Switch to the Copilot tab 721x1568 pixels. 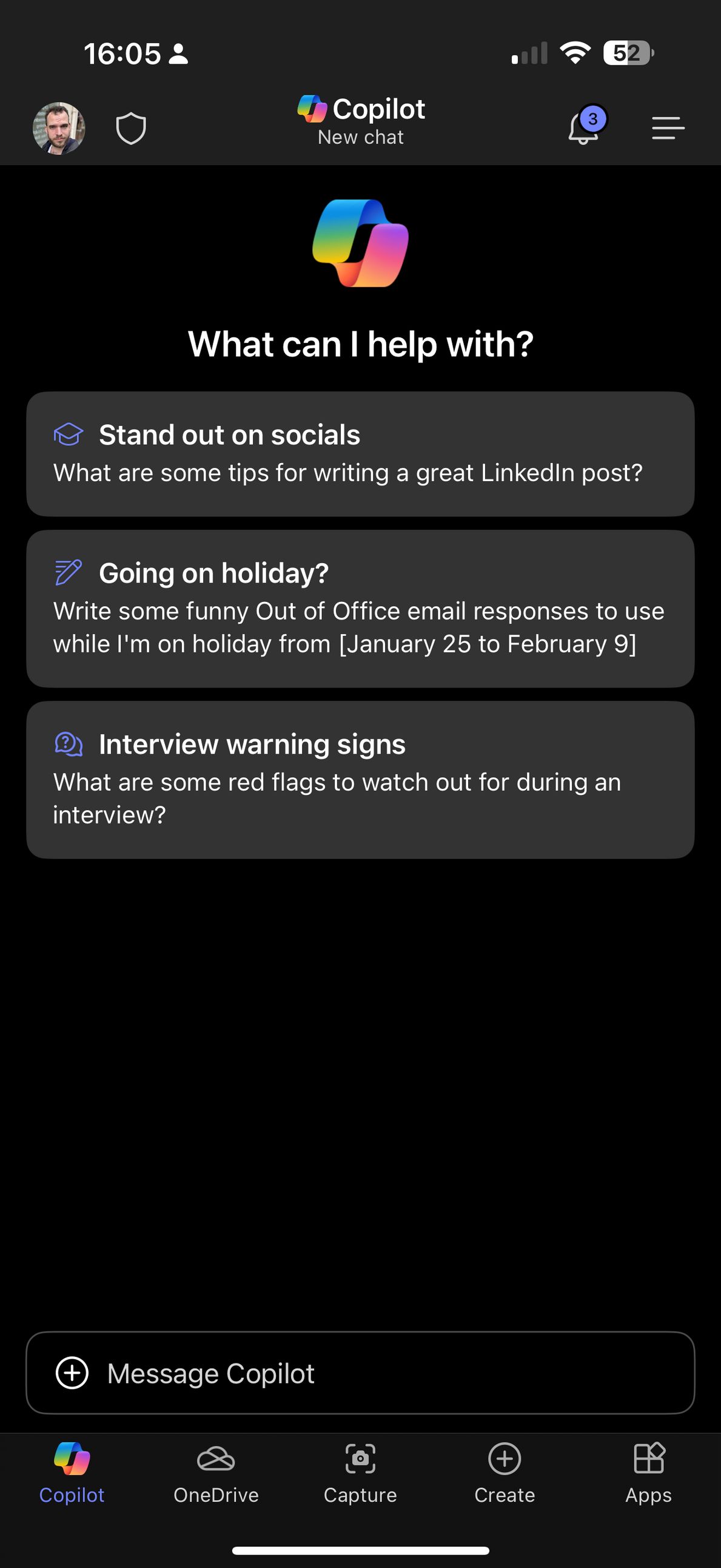[x=72, y=1473]
